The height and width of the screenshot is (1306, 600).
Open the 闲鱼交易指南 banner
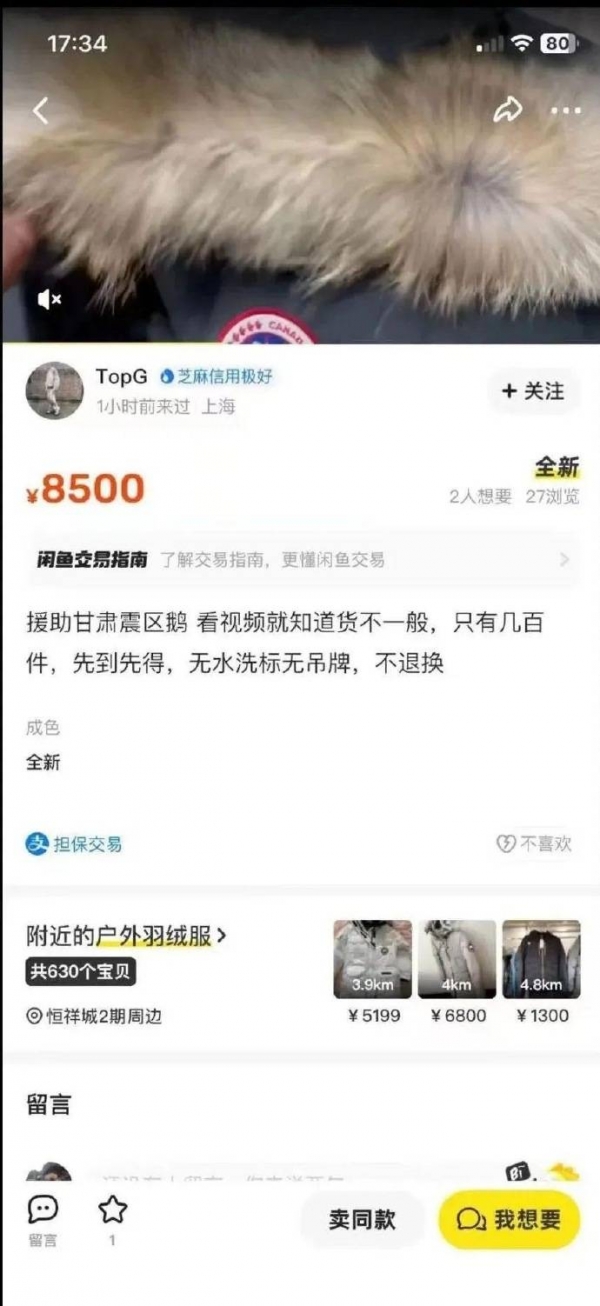(x=300, y=560)
